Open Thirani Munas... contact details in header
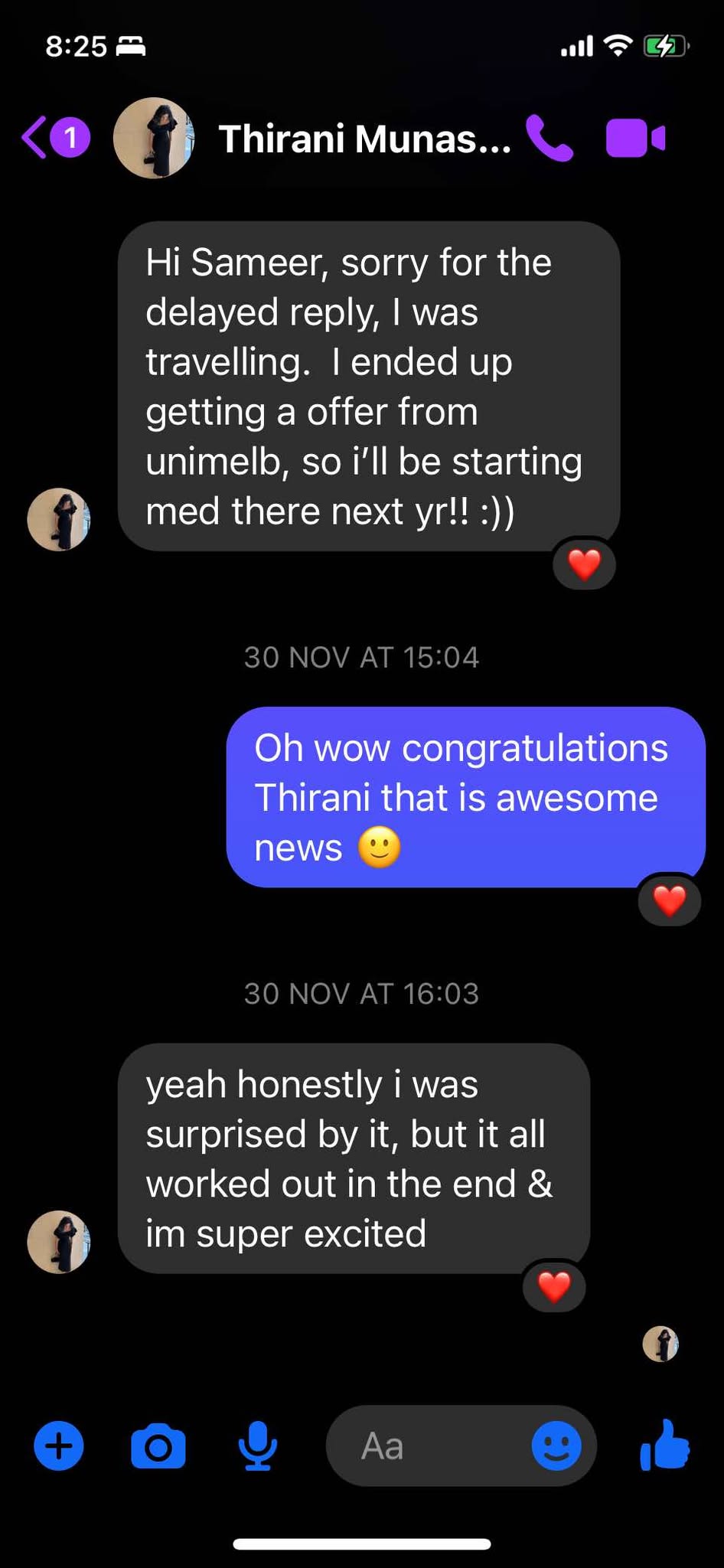The width and height of the screenshot is (724, 1568). [365, 139]
